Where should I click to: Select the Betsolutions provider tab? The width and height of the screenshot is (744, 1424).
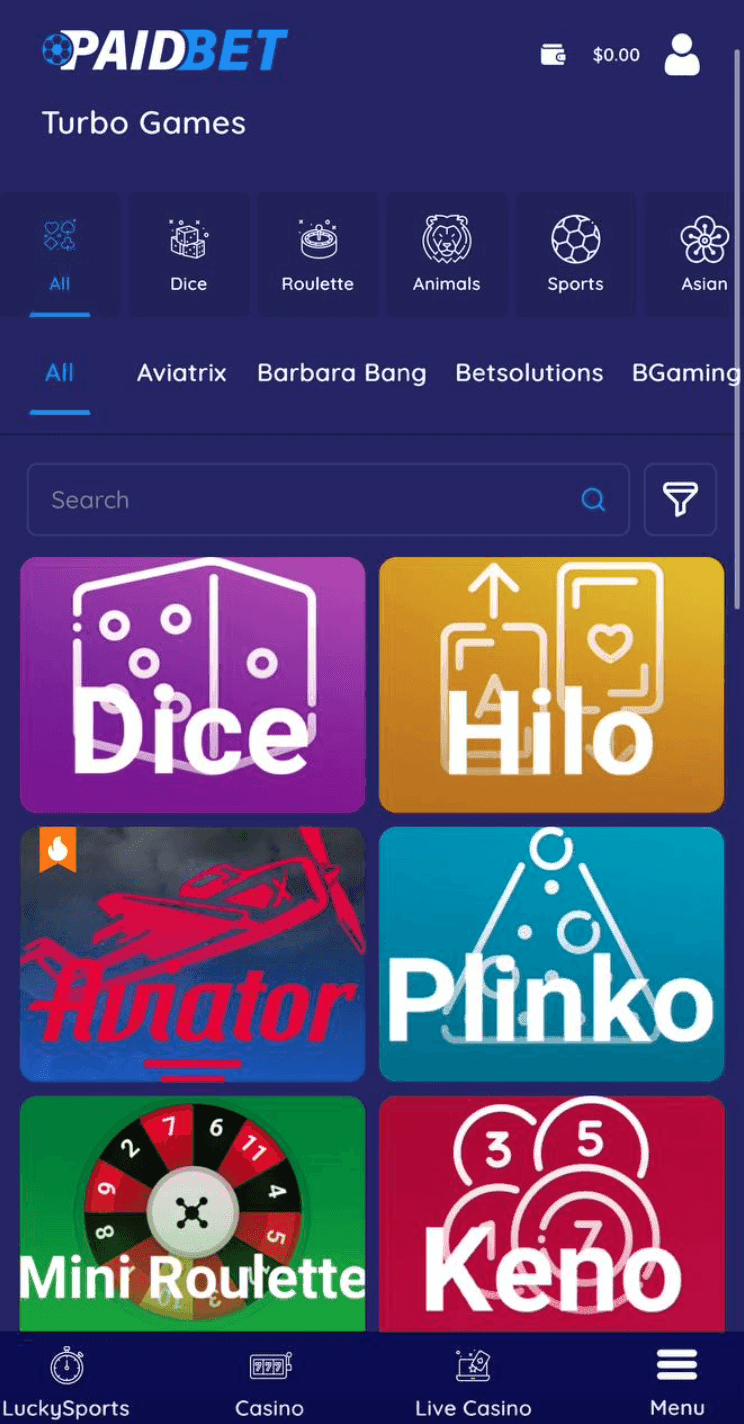pyautogui.click(x=529, y=373)
